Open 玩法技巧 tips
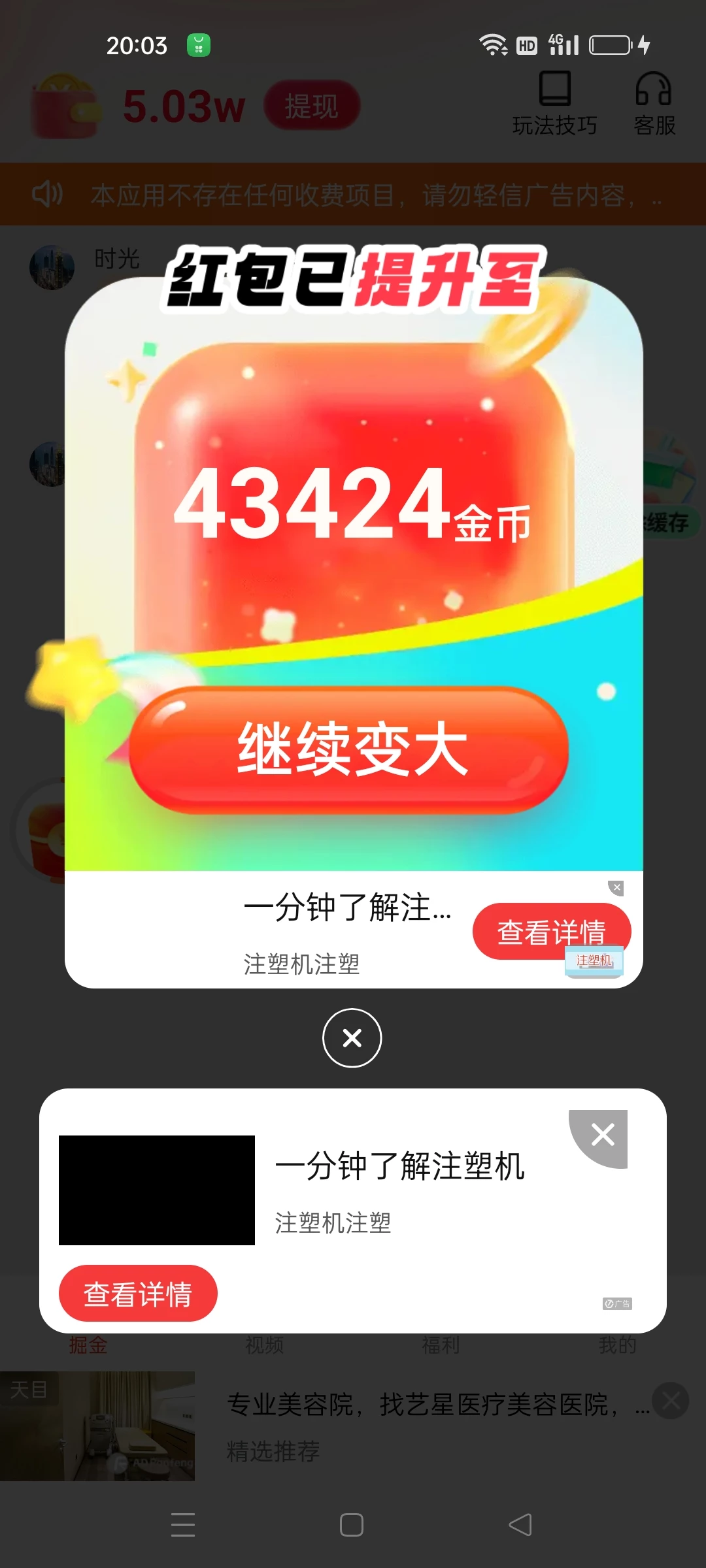This screenshot has width=706, height=1568. 554,105
